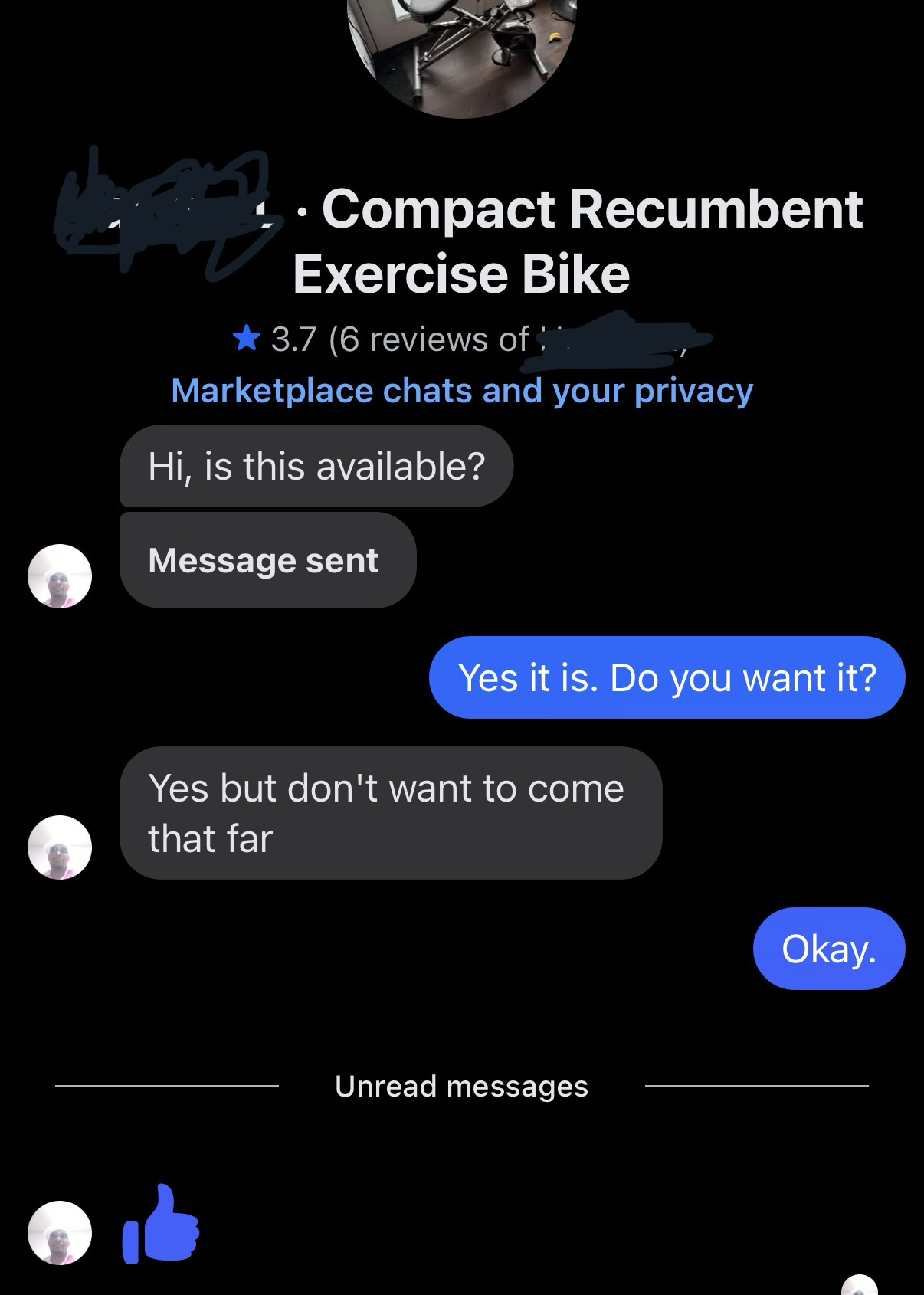Open the Compact Recumbent Exercise Bike listing title
924x1295 pixels.
[536, 241]
